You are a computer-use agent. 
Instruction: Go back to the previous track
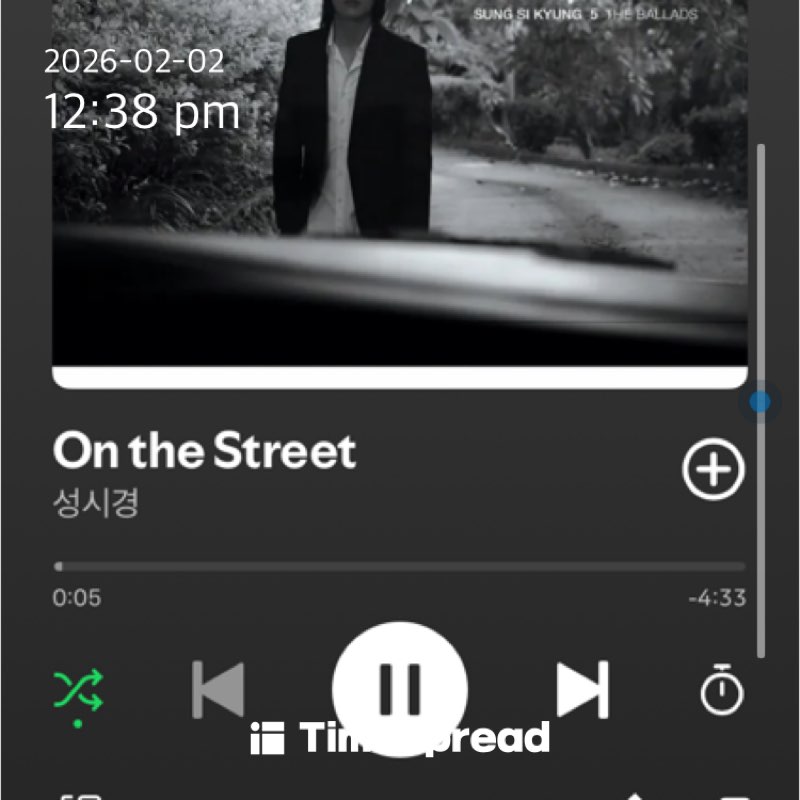click(x=218, y=689)
